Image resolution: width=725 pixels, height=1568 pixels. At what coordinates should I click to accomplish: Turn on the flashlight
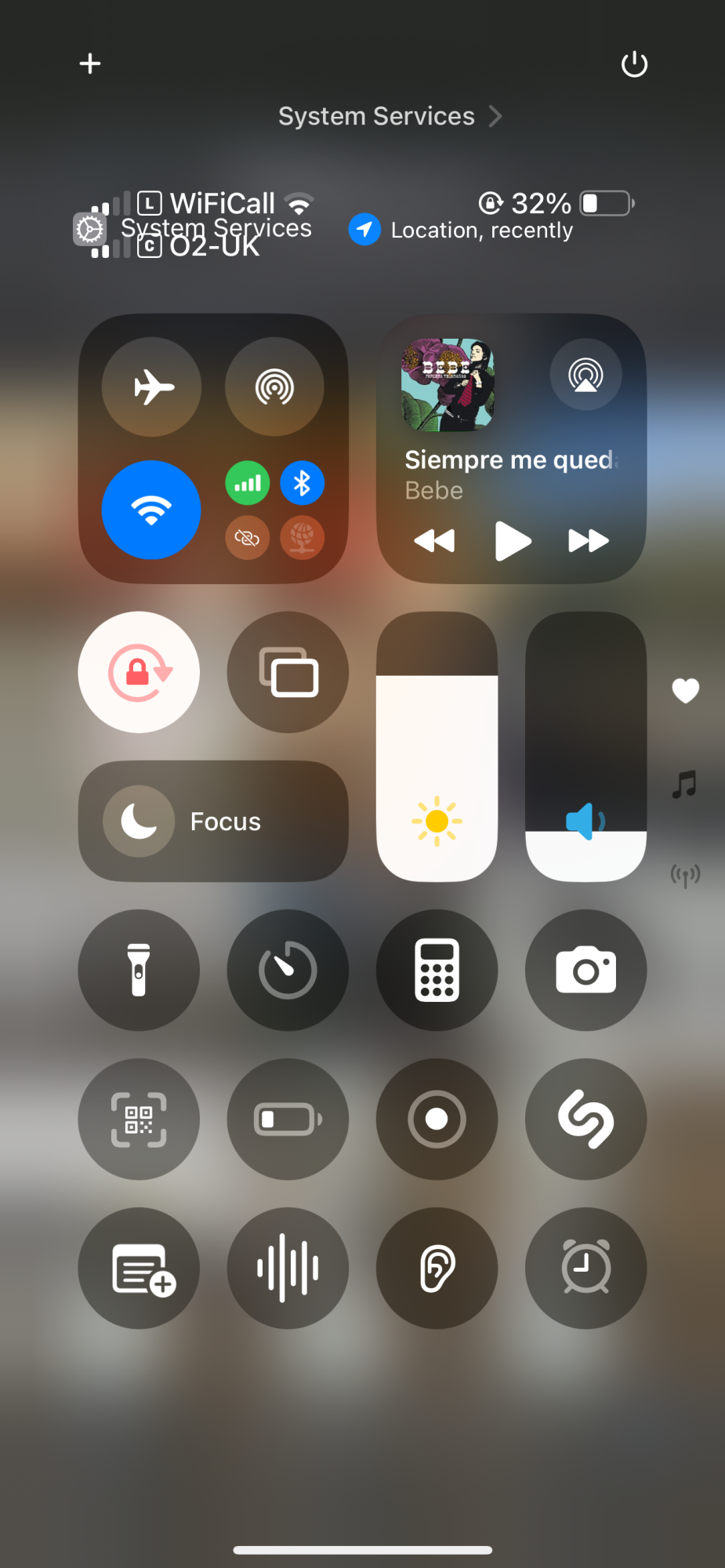140,970
